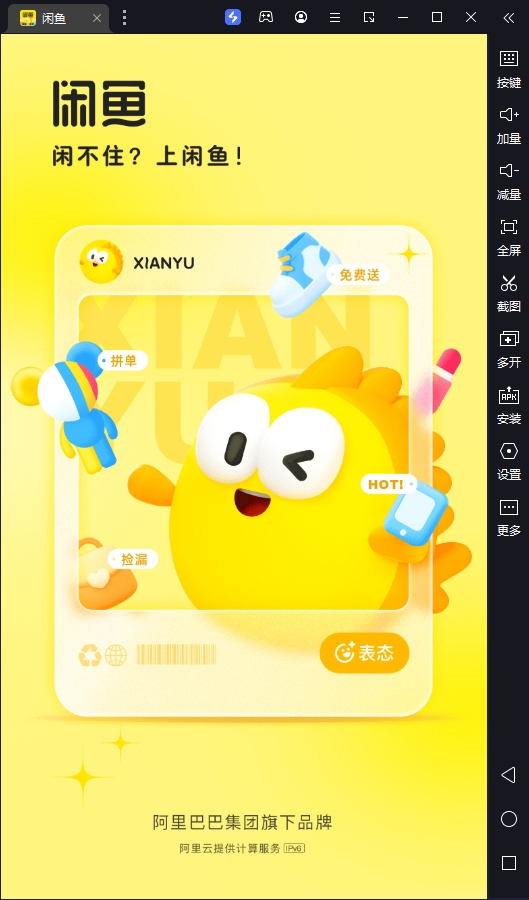The height and width of the screenshot is (900, 529).
Task: Go to the Android home circle button
Action: (509, 819)
